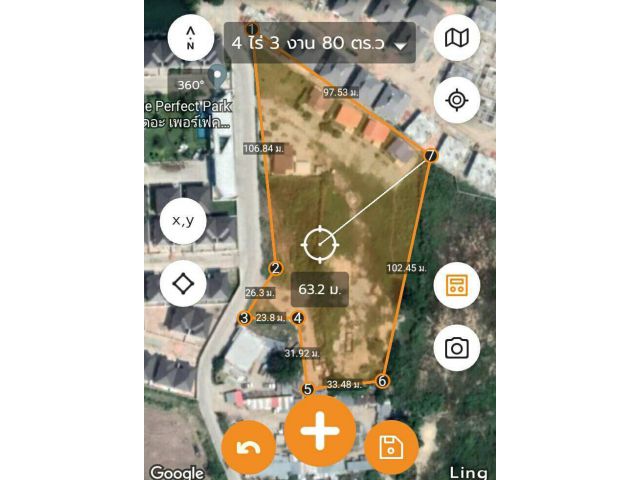Add a new point with plus button
The height and width of the screenshot is (480, 640).
pos(320,431)
